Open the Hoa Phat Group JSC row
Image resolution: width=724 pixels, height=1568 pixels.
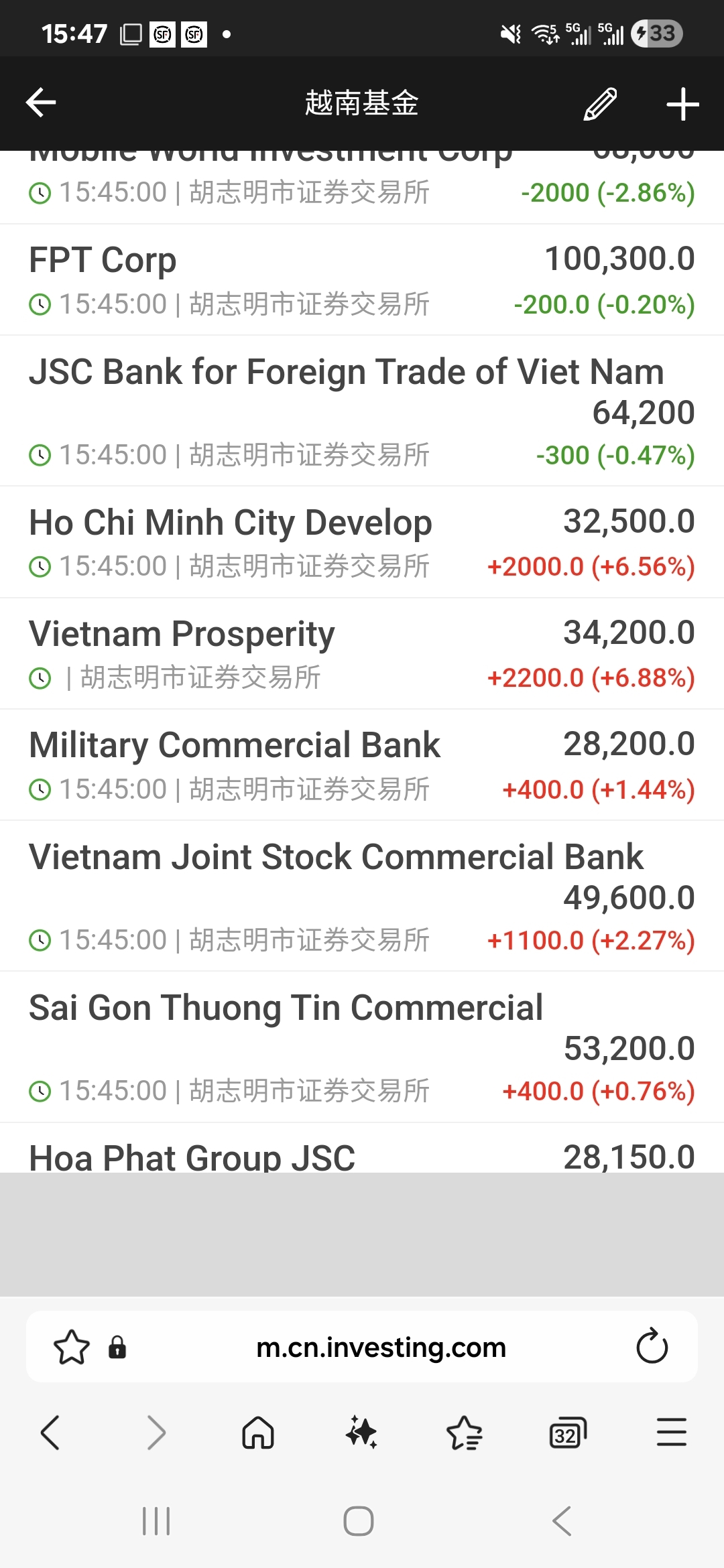[362, 1149]
